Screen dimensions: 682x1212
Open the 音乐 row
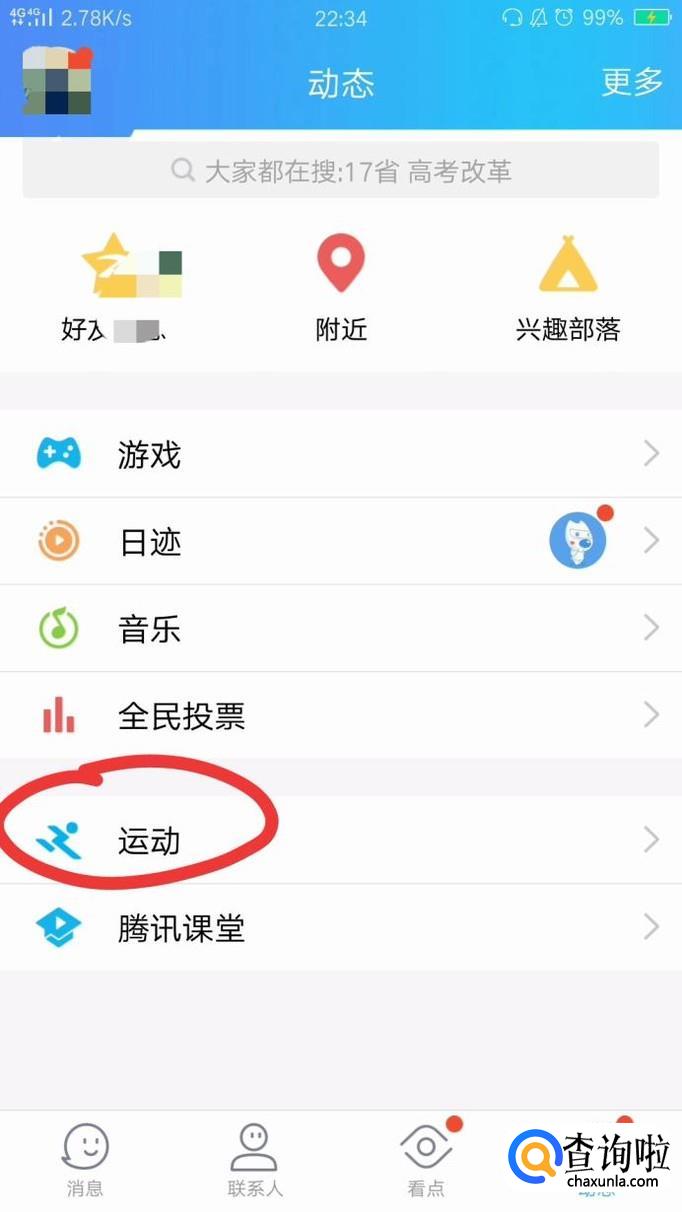pyautogui.click(x=340, y=629)
